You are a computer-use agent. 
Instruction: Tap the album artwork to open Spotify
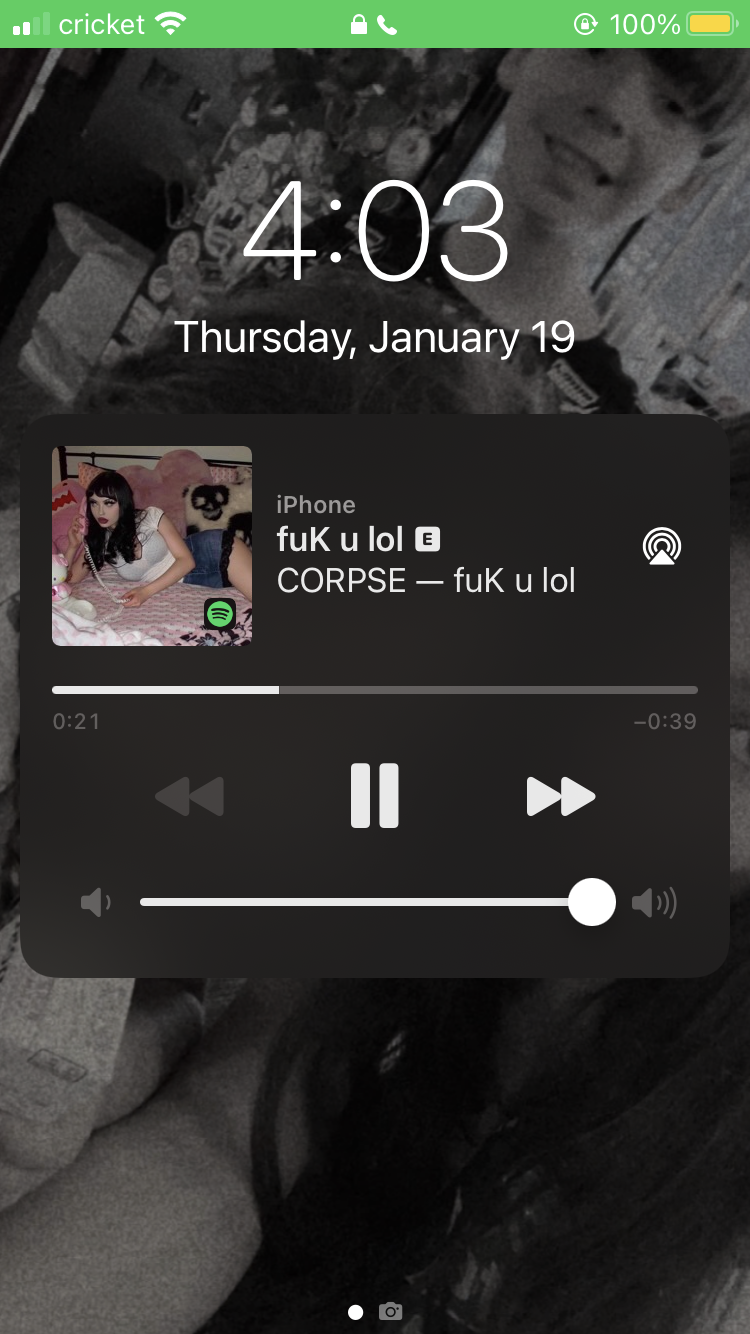pyautogui.click(x=152, y=546)
